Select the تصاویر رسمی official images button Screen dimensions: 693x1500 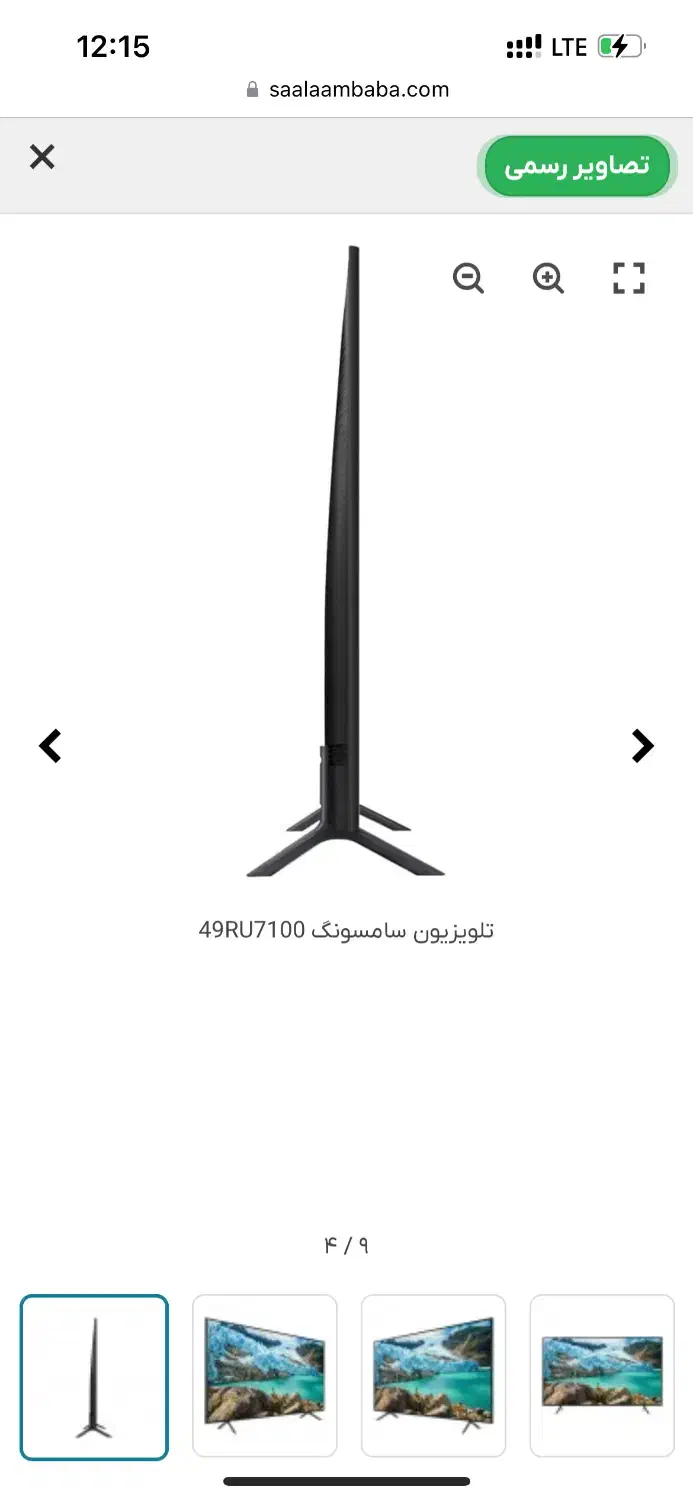coord(577,166)
